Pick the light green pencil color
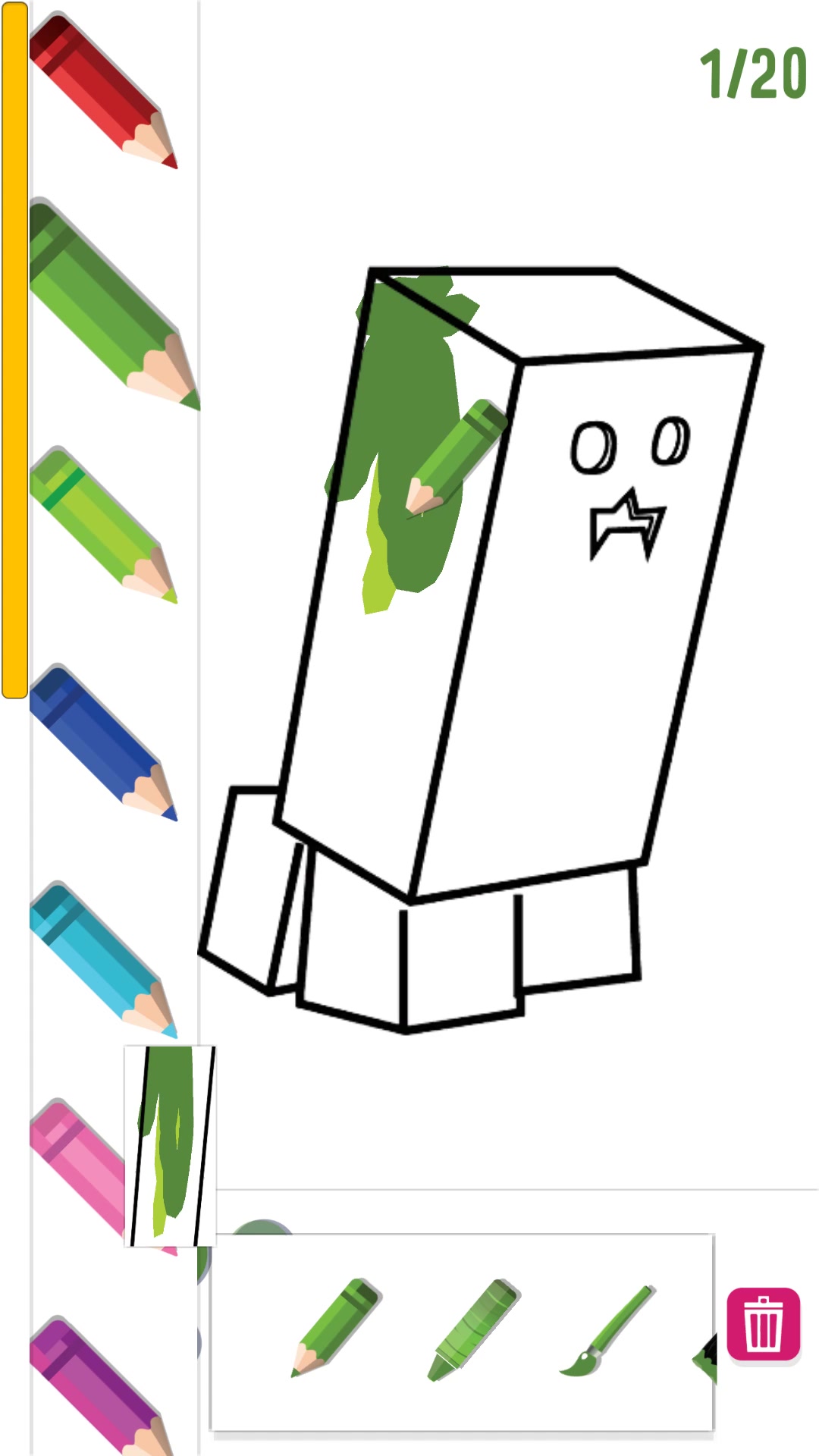The image size is (819, 1456). point(103,526)
